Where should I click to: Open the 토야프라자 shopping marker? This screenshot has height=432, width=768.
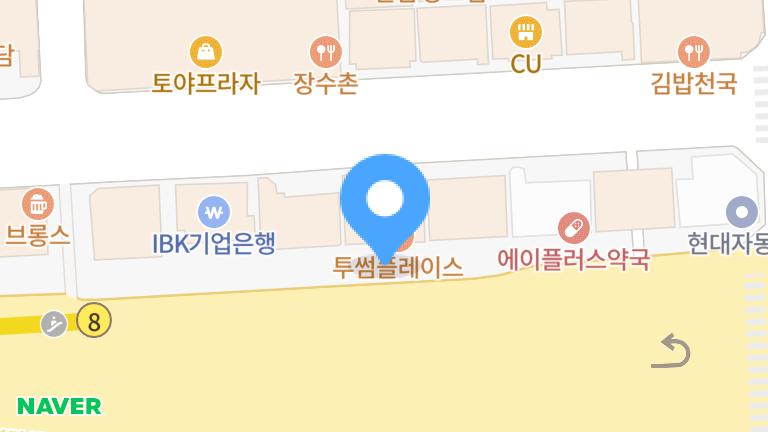tap(205, 50)
